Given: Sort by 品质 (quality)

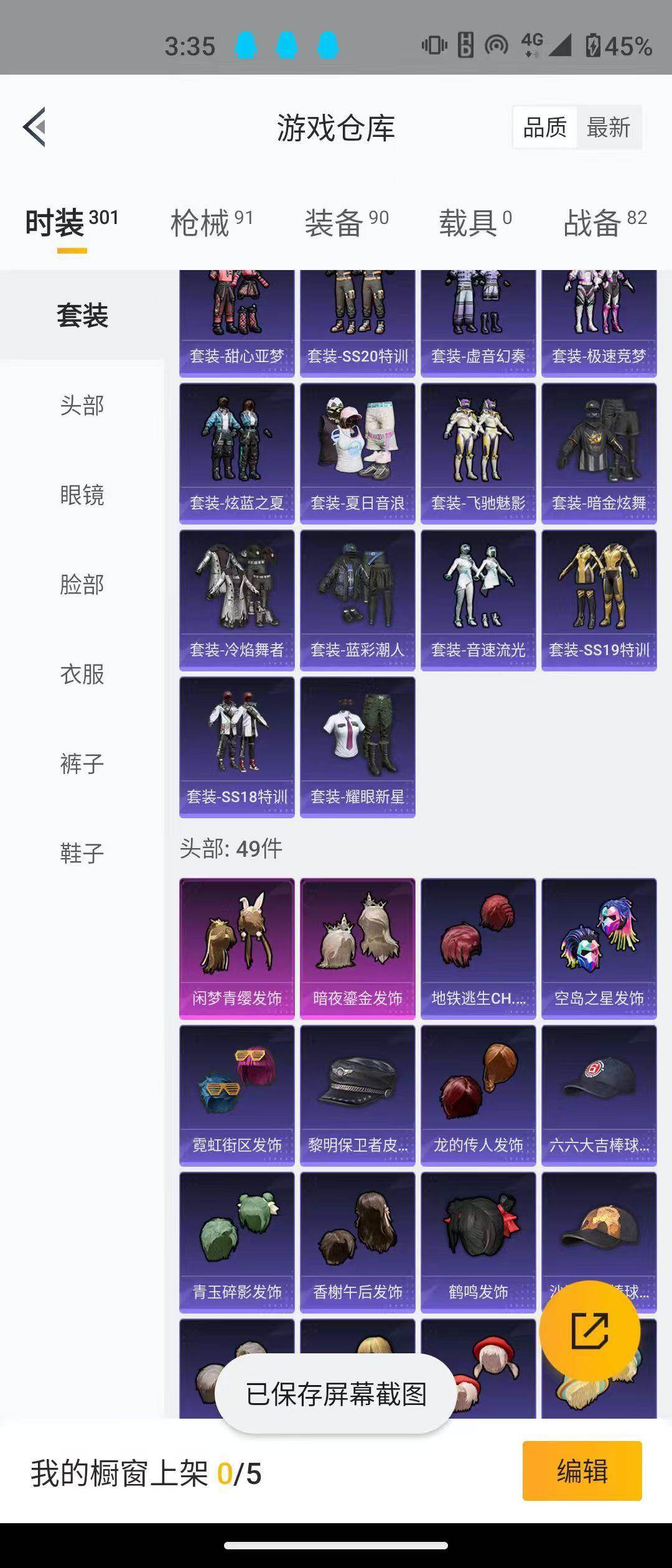Looking at the screenshot, I should pyautogui.click(x=544, y=128).
